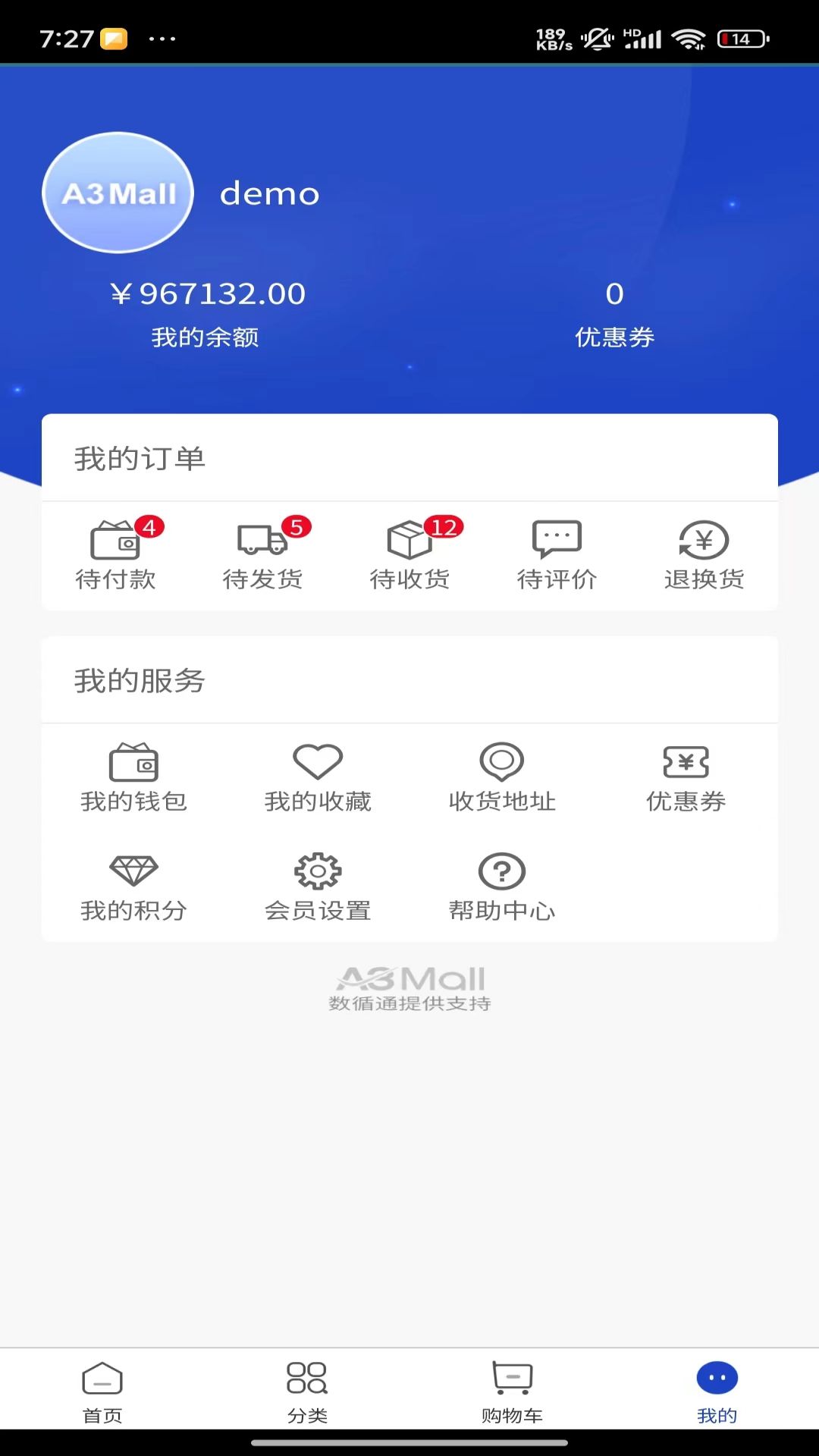This screenshot has width=819, height=1456.
Task: Open 优惠券 count in header
Action: tap(614, 313)
